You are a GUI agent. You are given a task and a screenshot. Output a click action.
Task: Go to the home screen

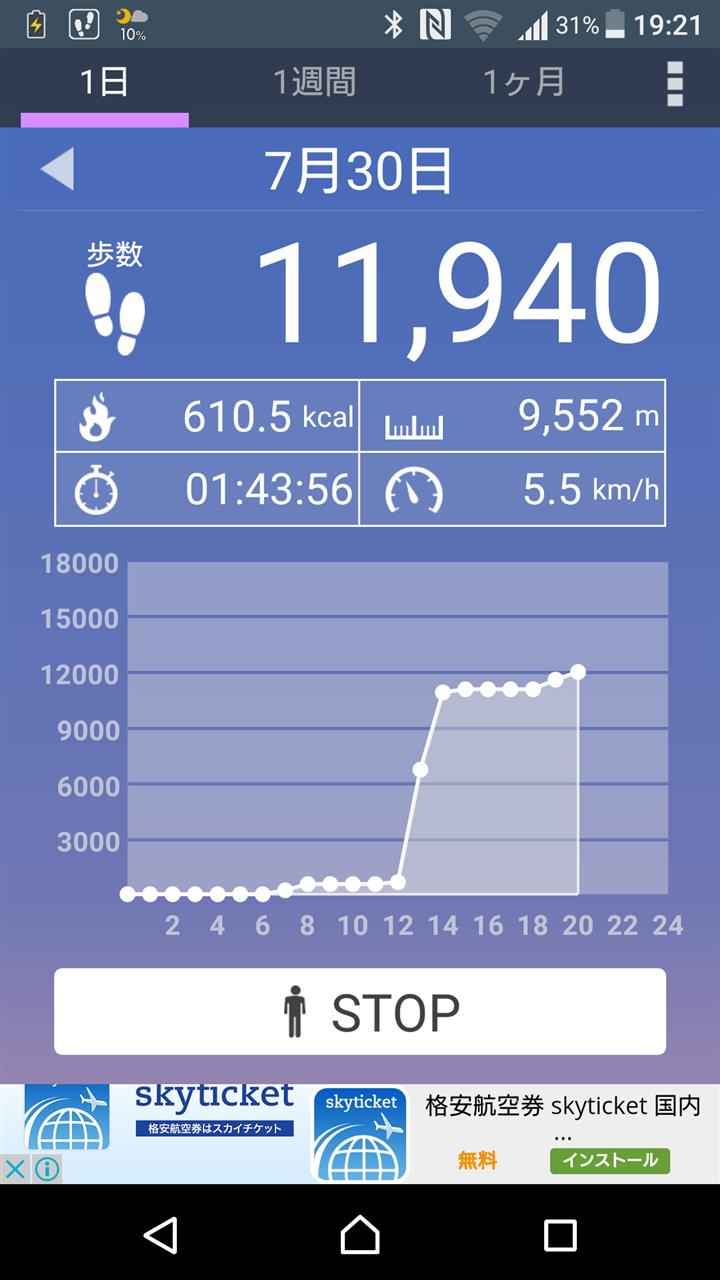(x=360, y=1235)
